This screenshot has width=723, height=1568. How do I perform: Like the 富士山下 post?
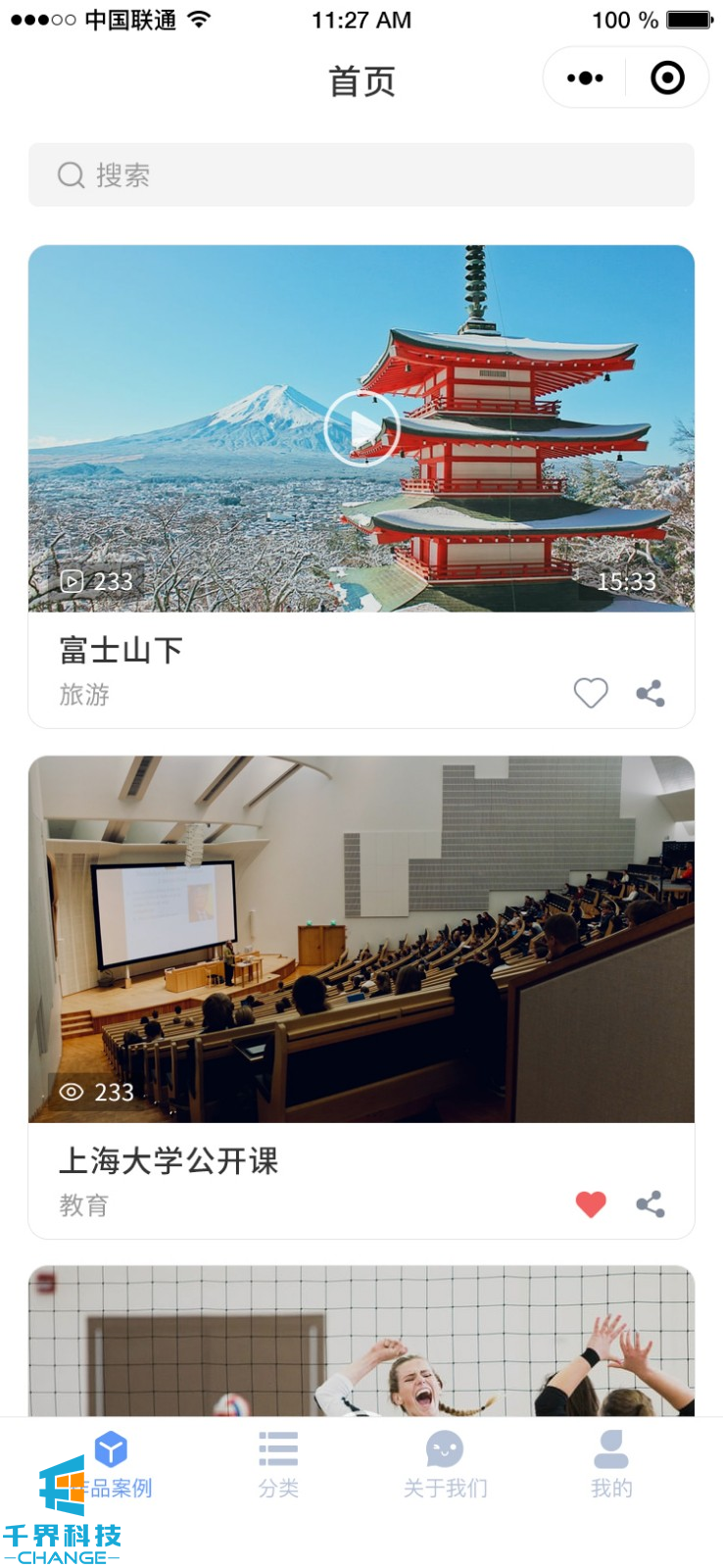pos(591,693)
